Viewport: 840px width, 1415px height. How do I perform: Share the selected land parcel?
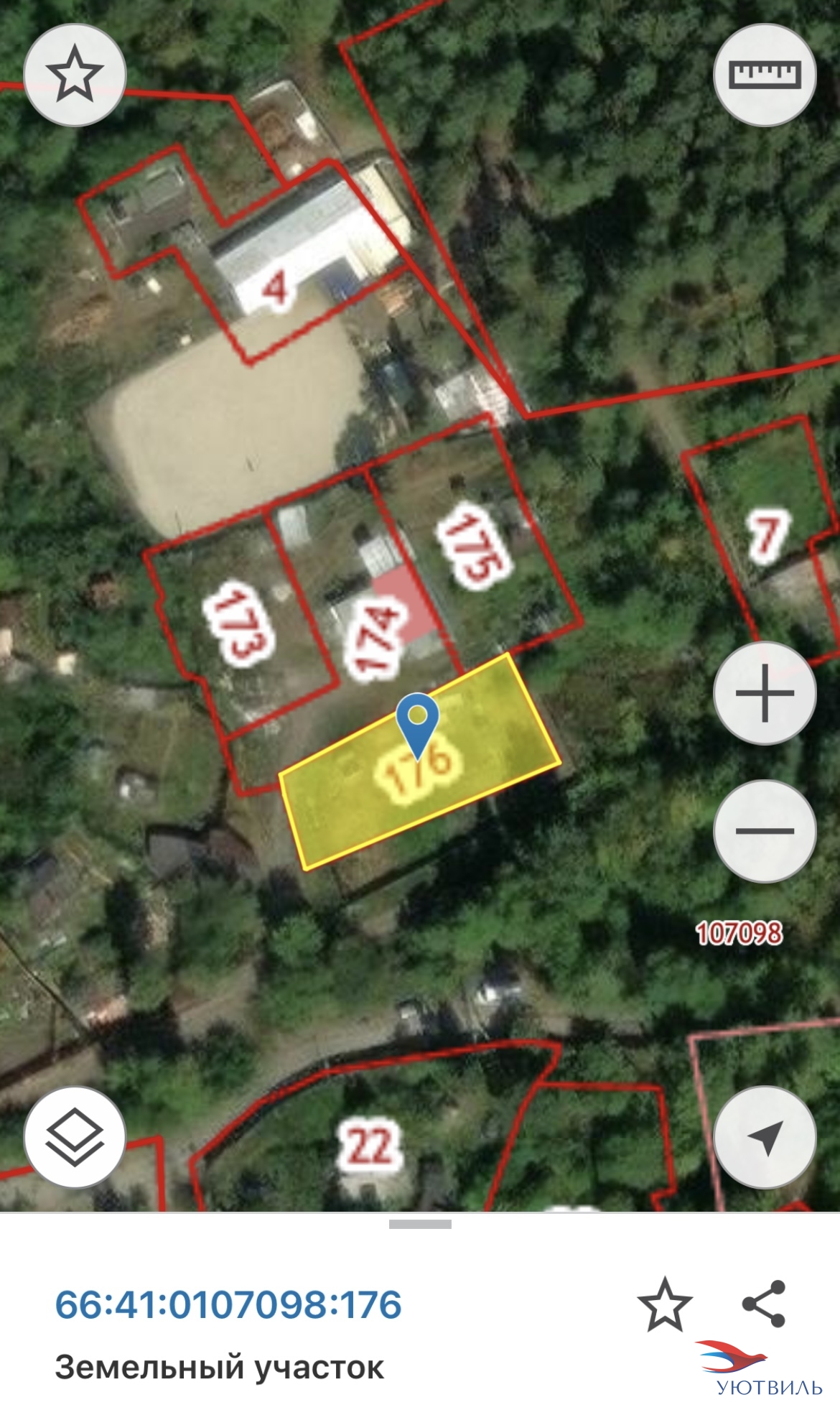coord(764,1304)
